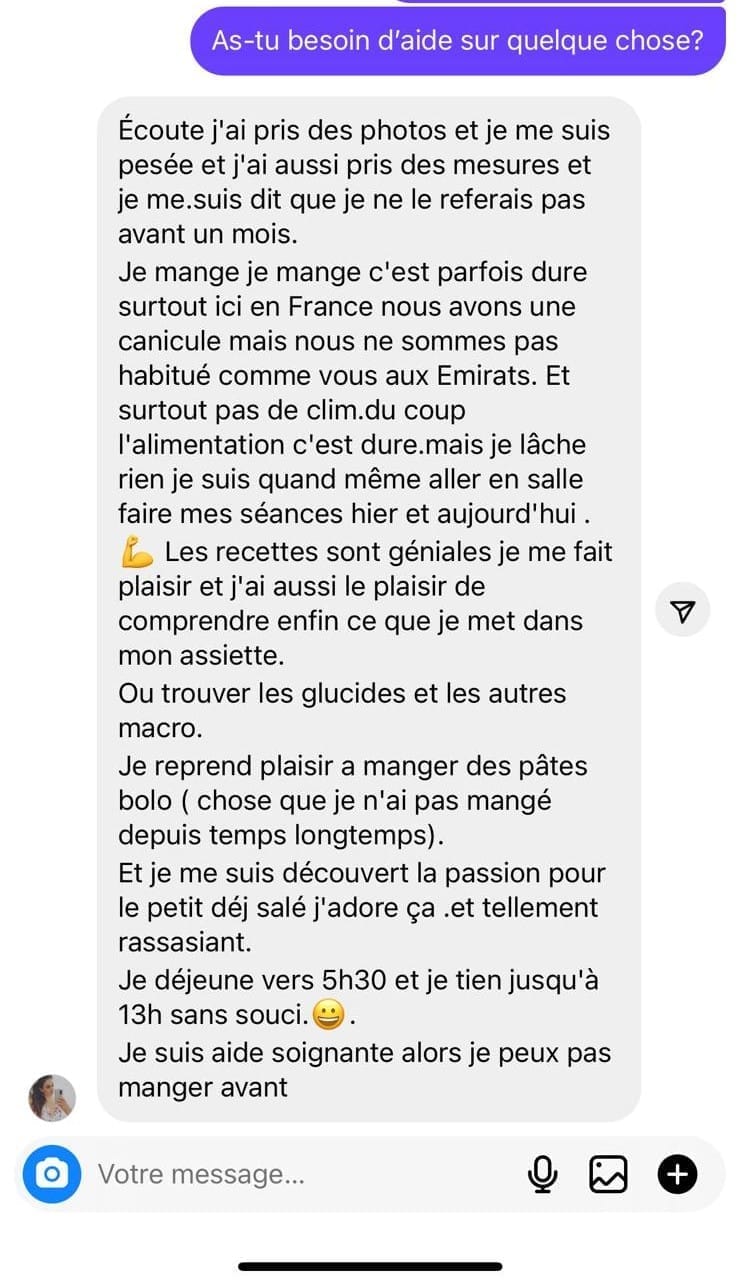Tap the Votre message text field
Image resolution: width=740 pixels, height=1285 pixels.
tap(300, 1173)
